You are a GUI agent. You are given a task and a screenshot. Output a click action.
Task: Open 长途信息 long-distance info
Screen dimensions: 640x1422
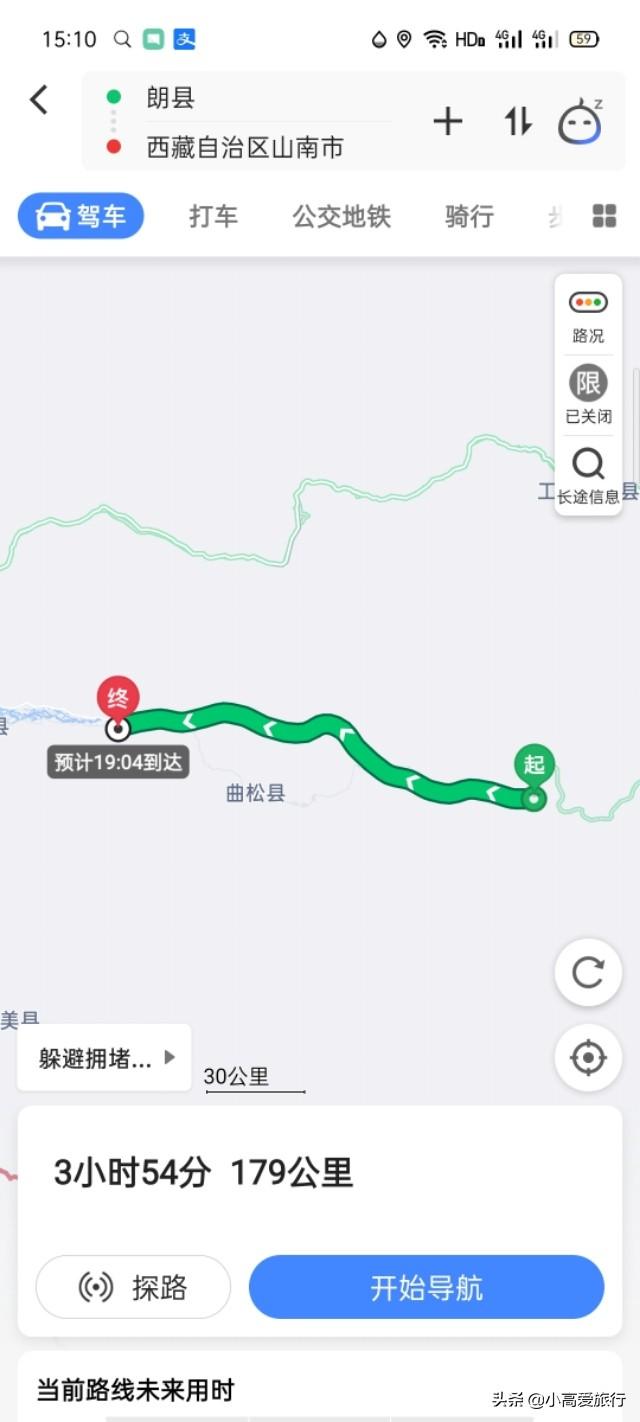pos(588,476)
